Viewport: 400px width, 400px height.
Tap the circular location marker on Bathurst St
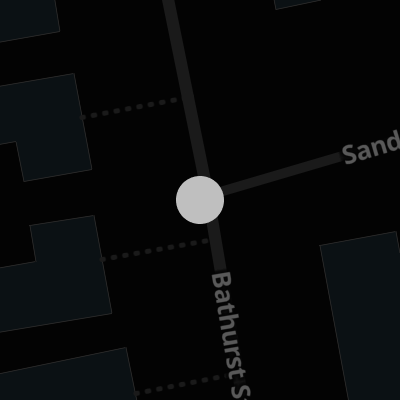point(200,200)
